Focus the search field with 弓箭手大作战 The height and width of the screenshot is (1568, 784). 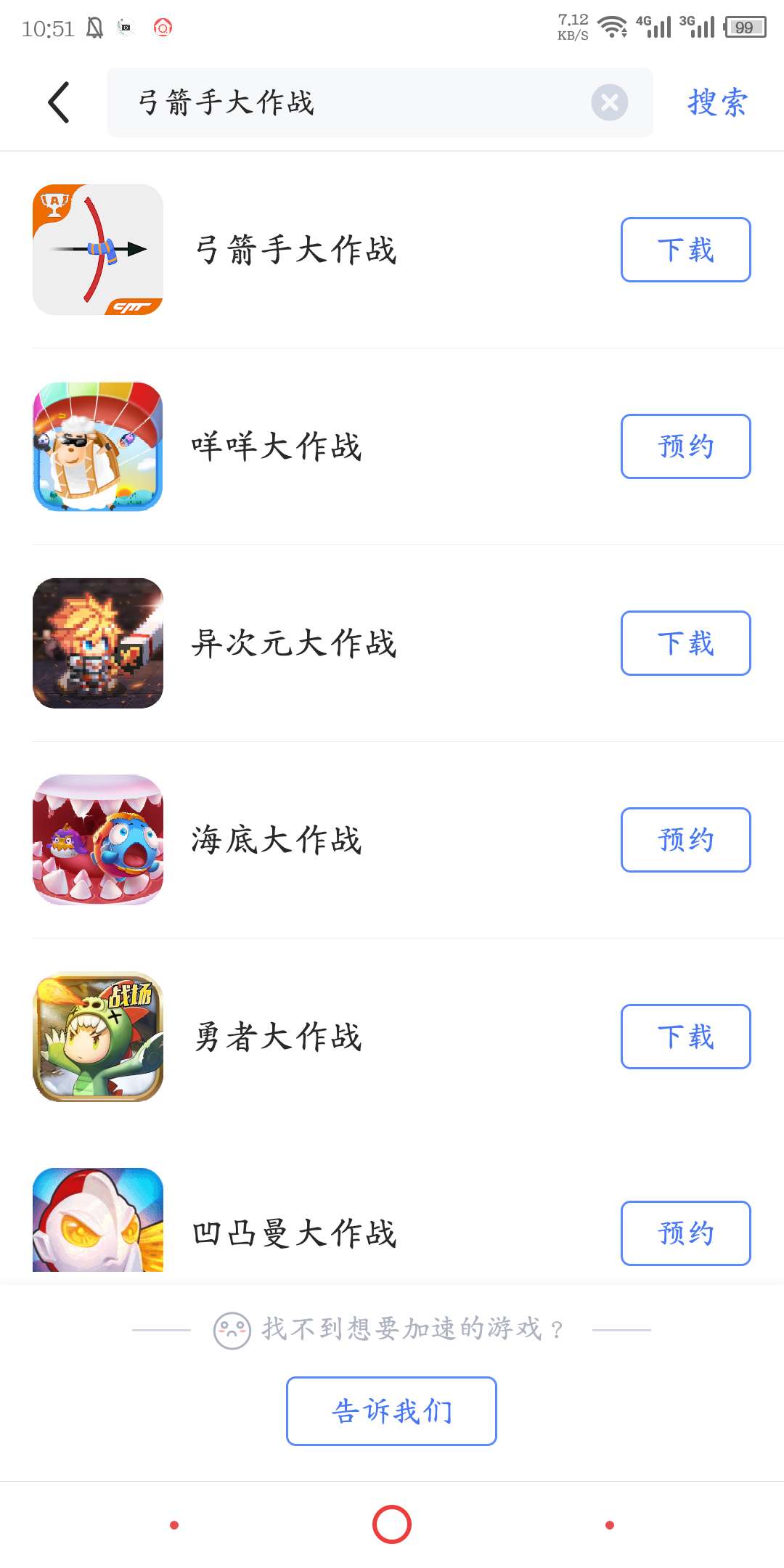tap(348, 102)
